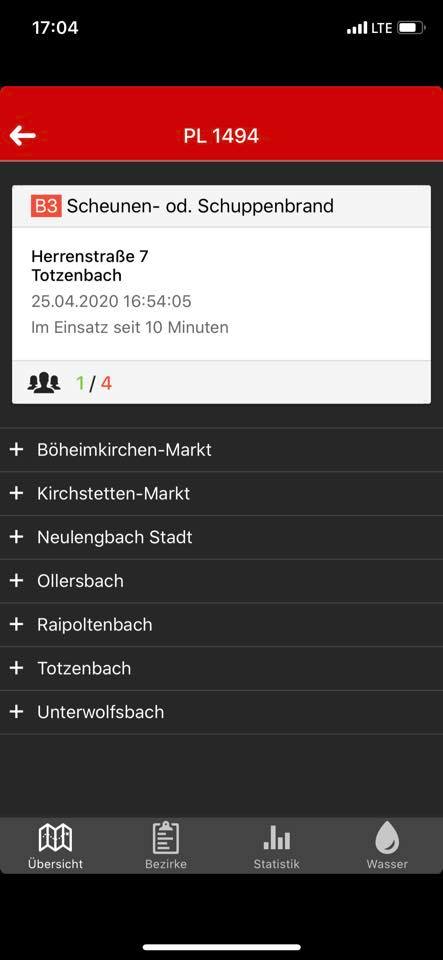Open the Scheunen- od. Schuppenbrand incident card
Image resolution: width=443 pixels, height=960 pixels.
(222, 294)
